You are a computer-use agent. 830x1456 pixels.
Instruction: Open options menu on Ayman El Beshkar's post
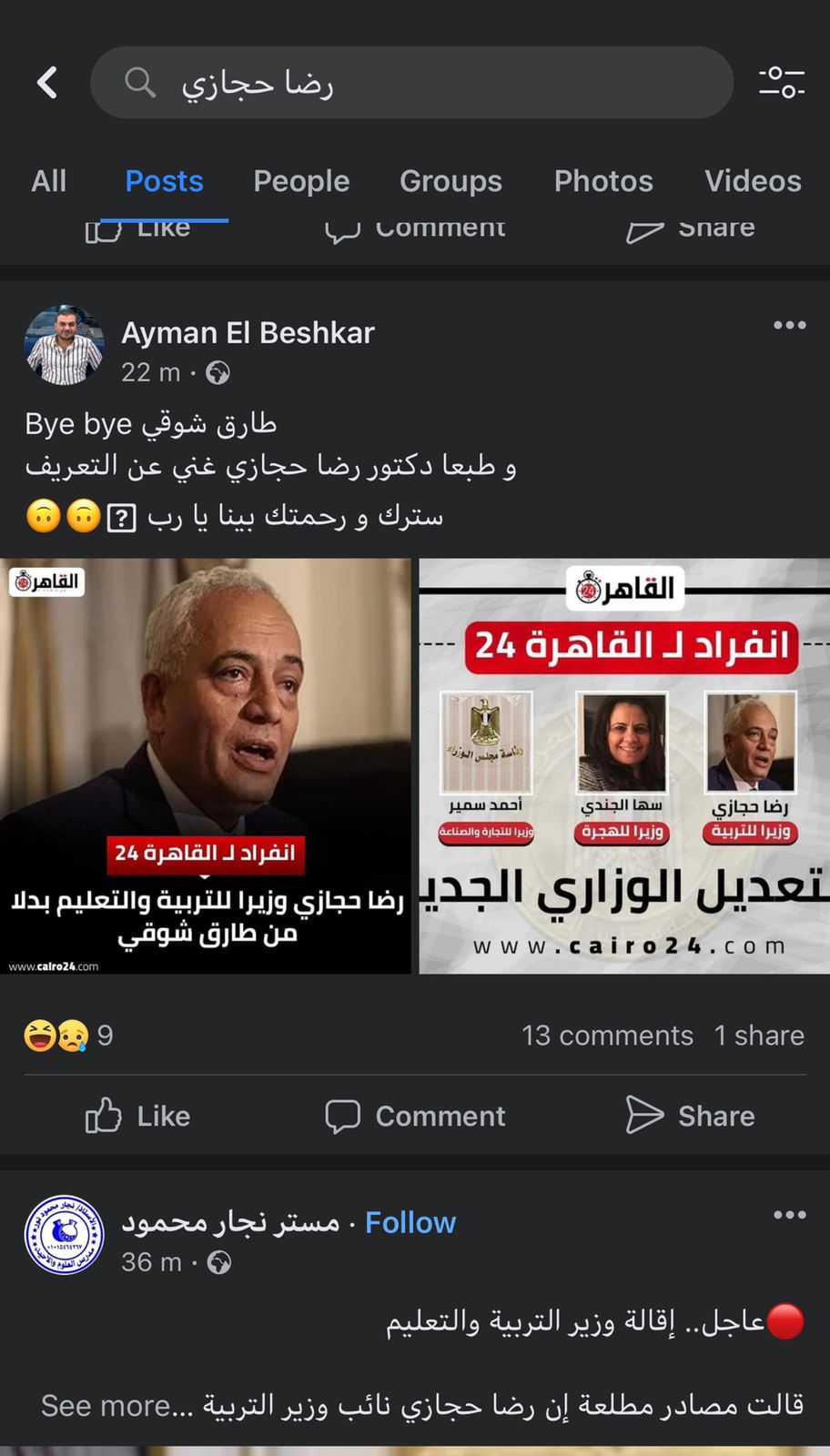789,326
